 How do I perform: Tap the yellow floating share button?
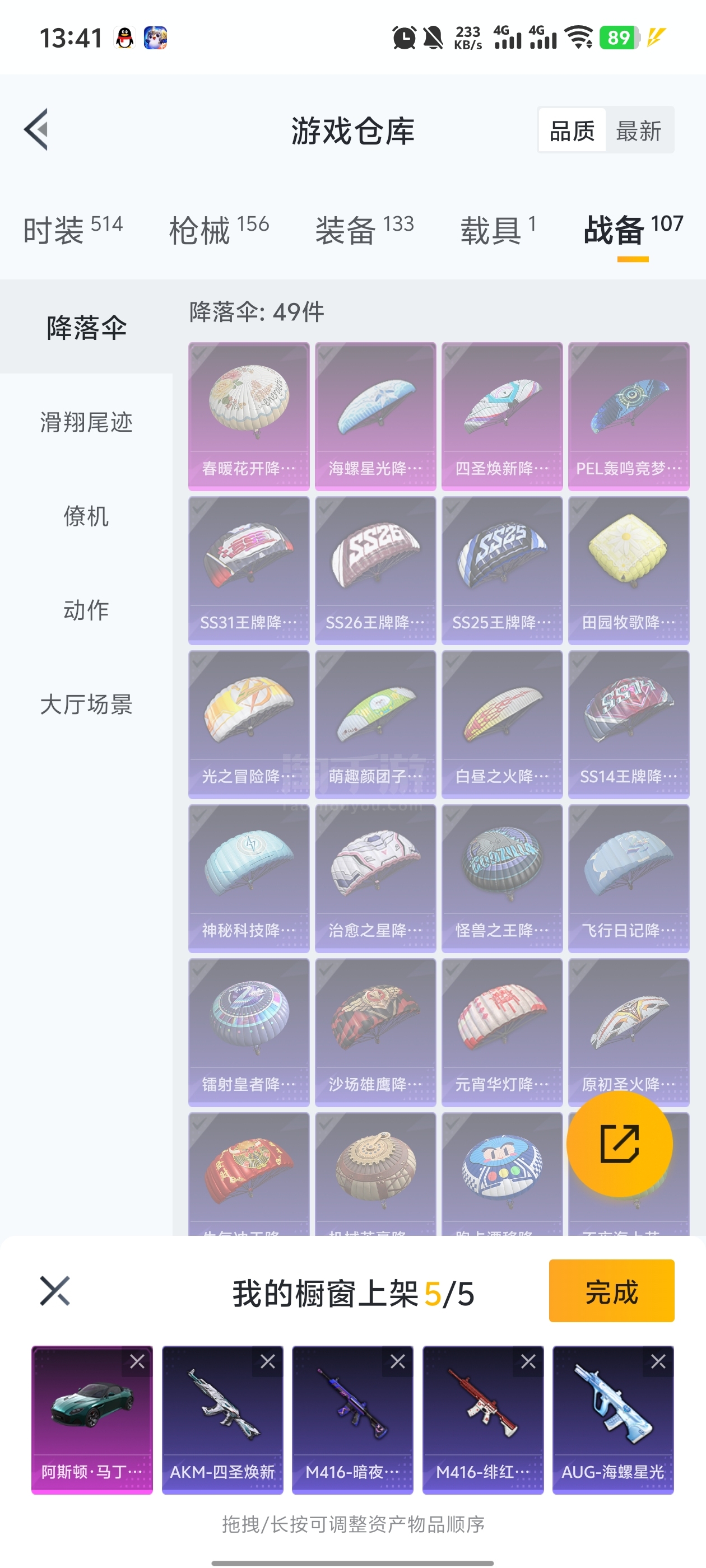620,1144
